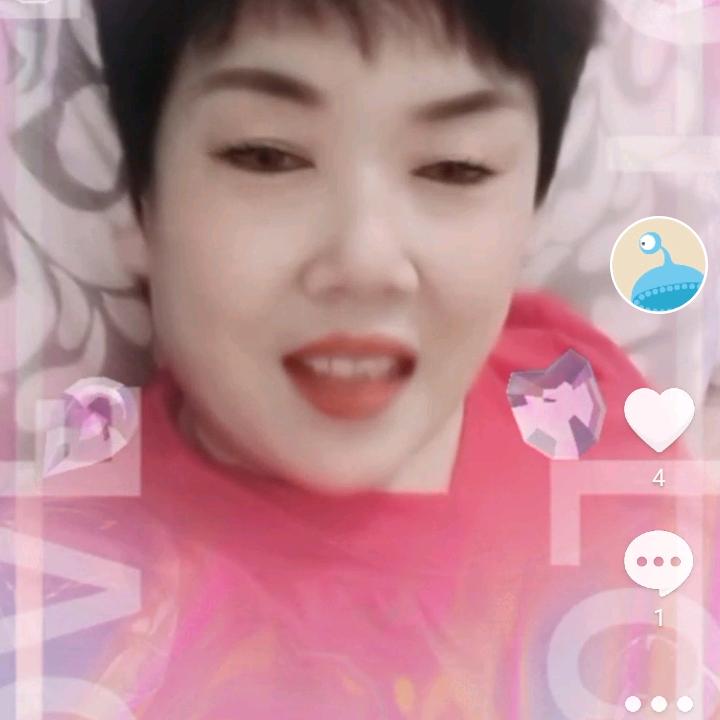Open the three-dot more options menu
Screen dimensions: 720x720
(658, 704)
